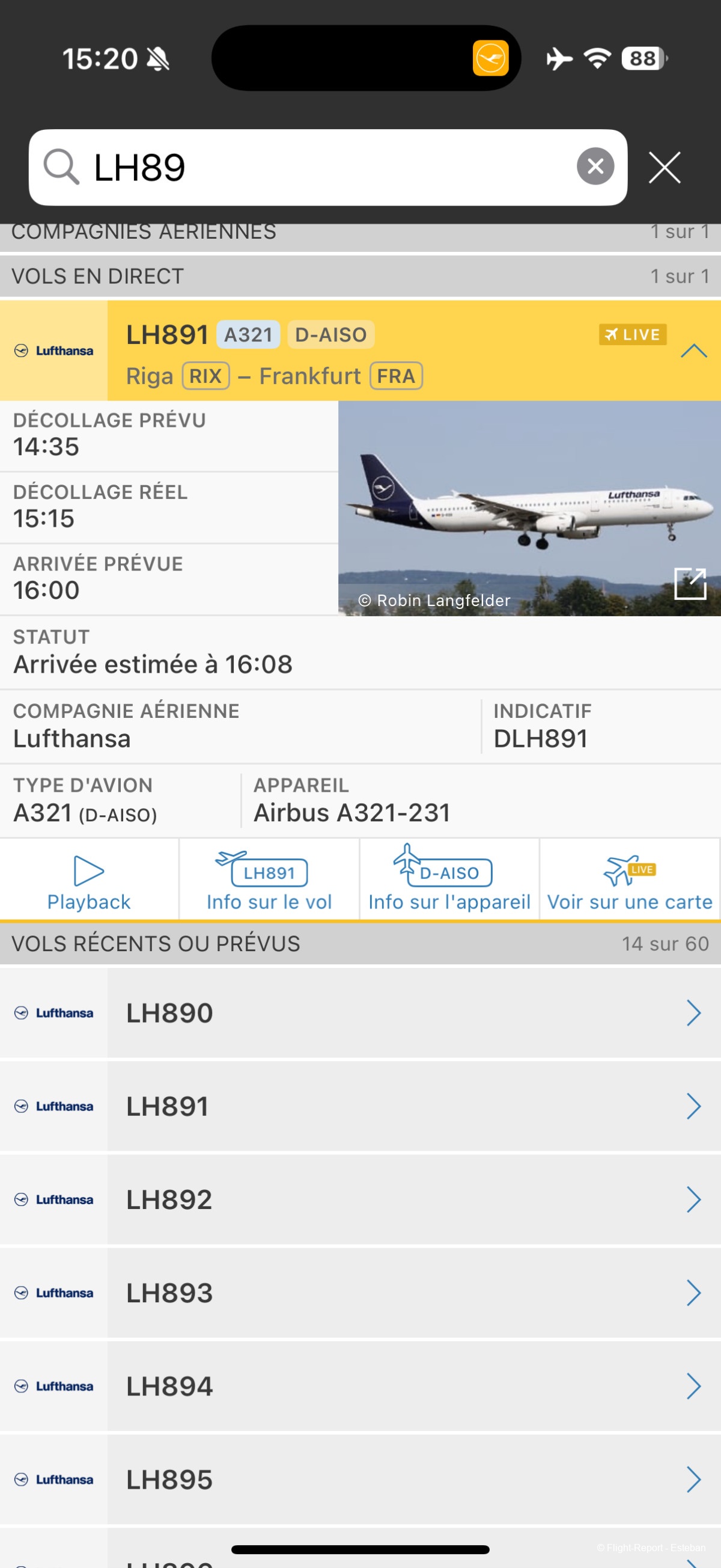Expand the aircraft photo to full view
721x1568 pixels.
(x=690, y=583)
